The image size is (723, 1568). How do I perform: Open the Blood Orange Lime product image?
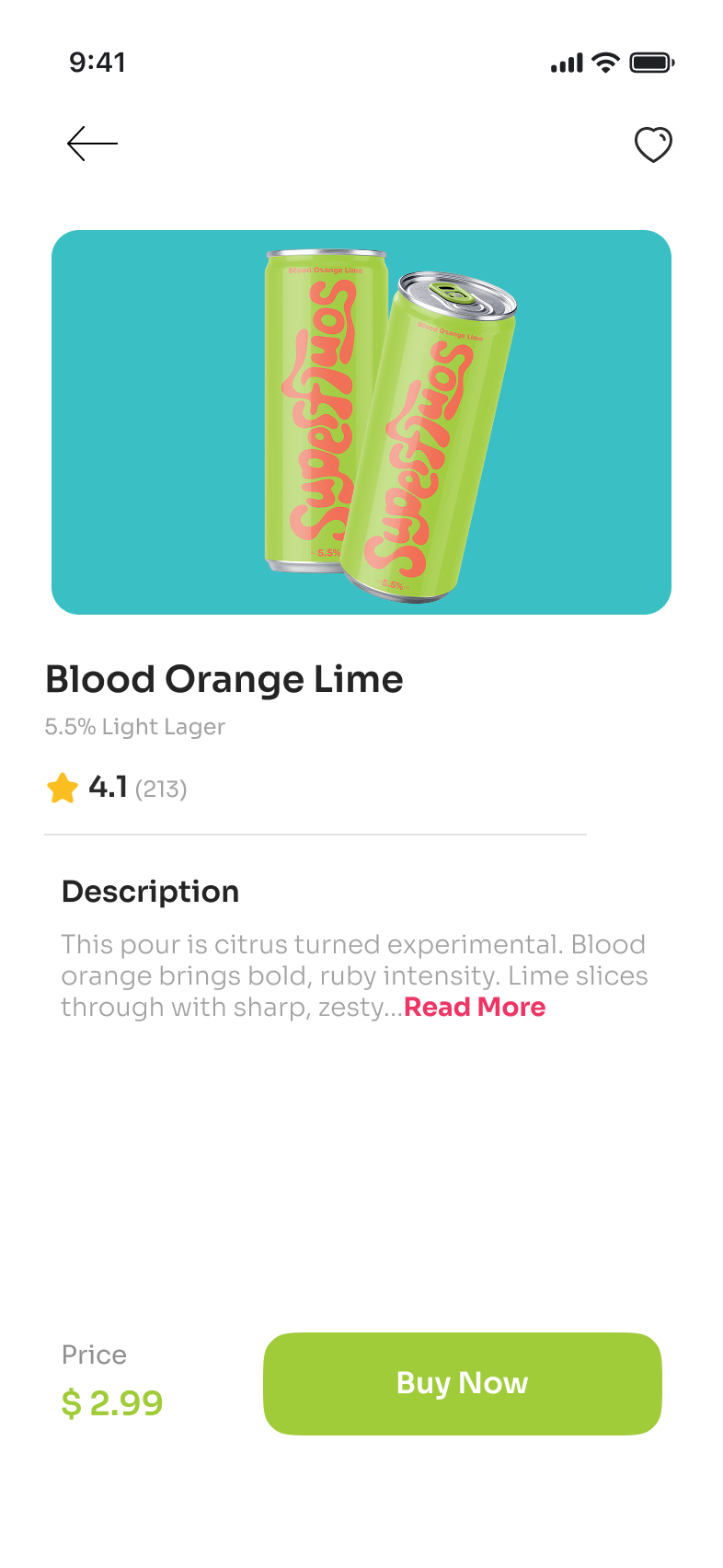361,422
